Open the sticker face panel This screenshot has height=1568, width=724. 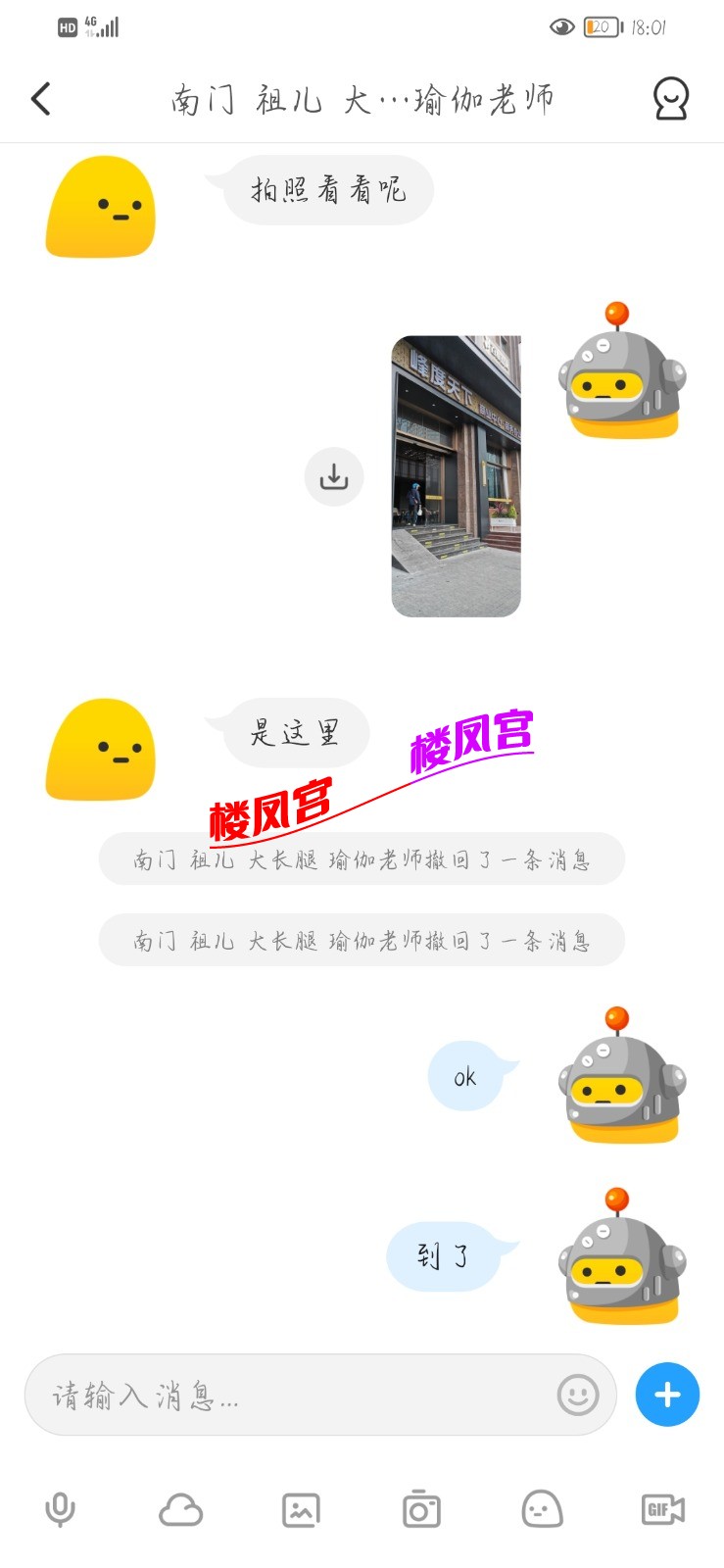click(x=542, y=1509)
